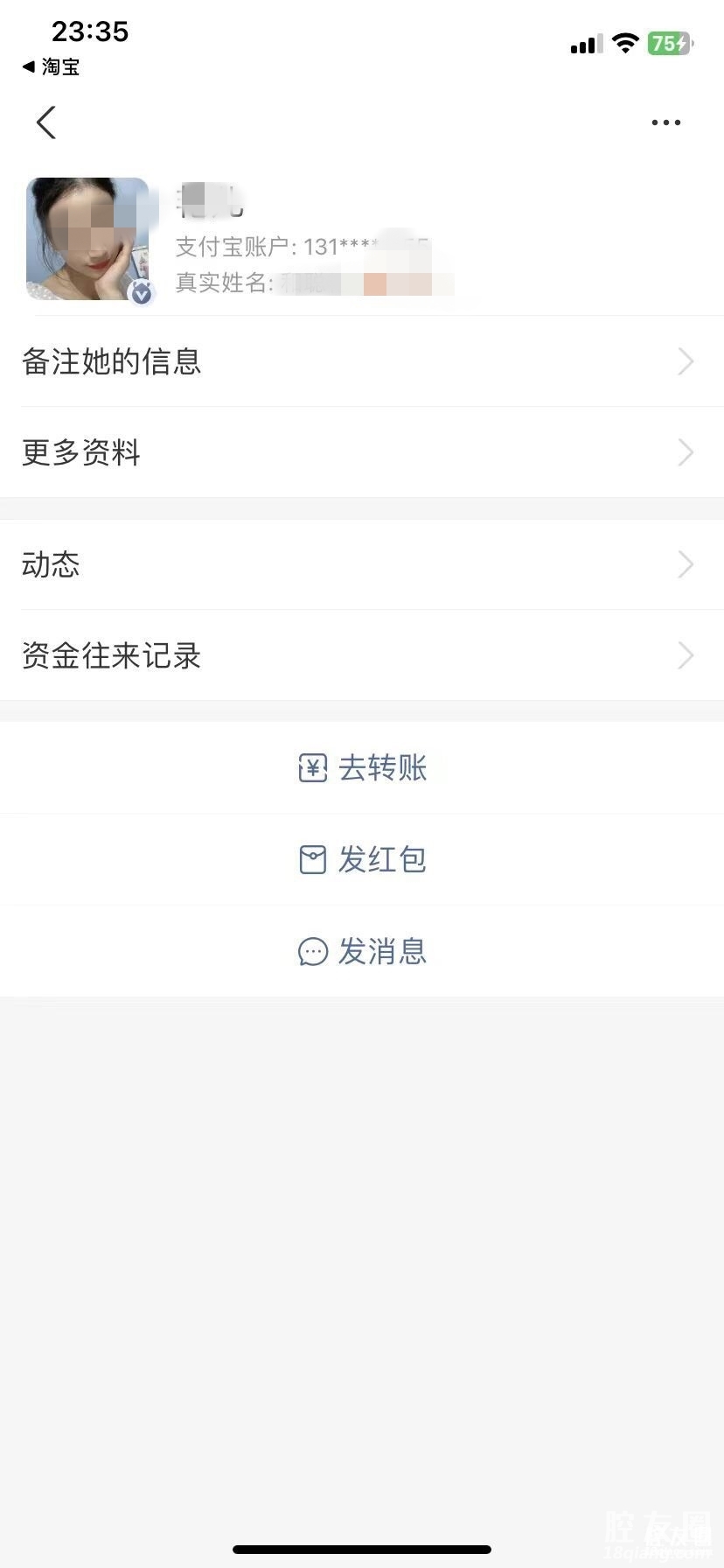Send a red packet via 发红包
This screenshot has width=724, height=1568.
tap(362, 859)
